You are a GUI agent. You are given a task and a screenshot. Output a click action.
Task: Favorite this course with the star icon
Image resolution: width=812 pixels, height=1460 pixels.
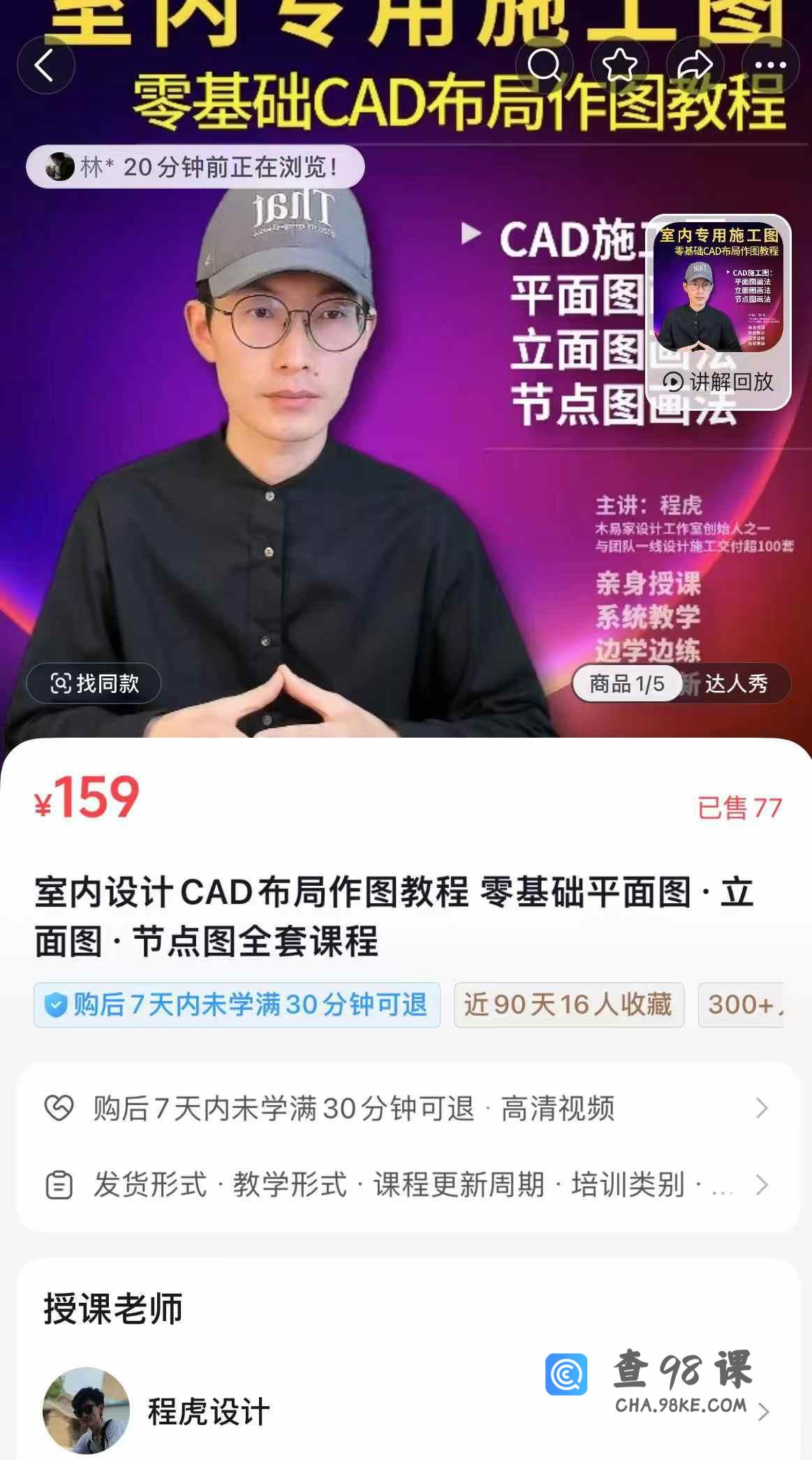click(x=619, y=65)
